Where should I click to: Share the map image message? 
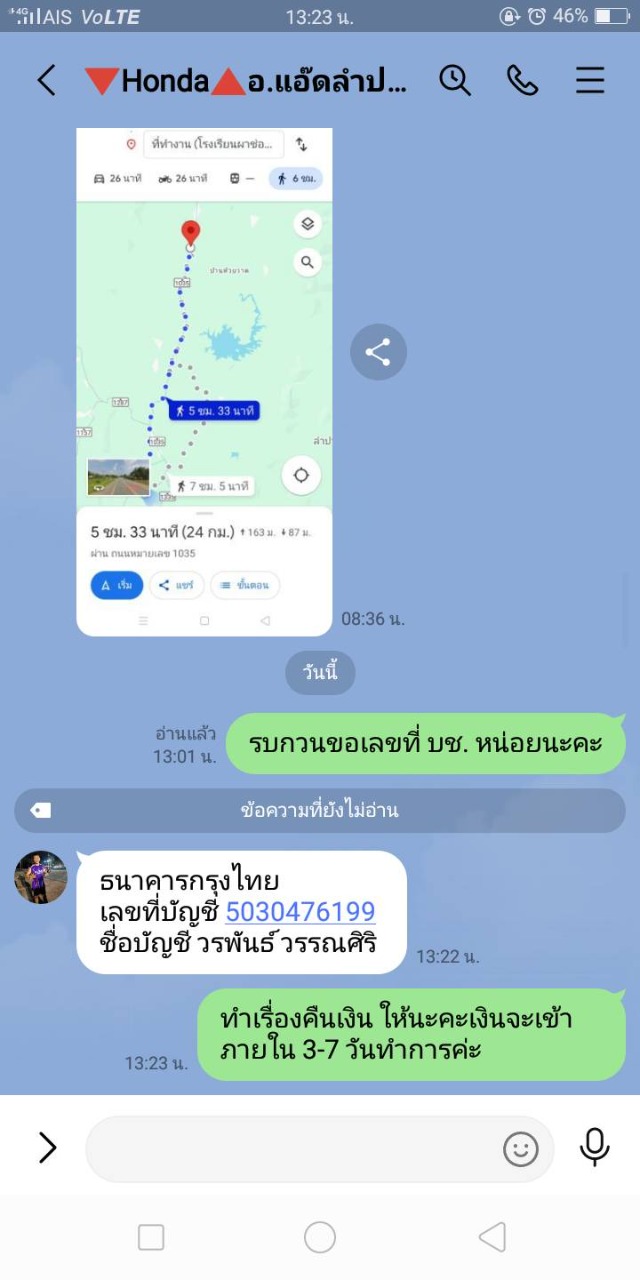(378, 352)
